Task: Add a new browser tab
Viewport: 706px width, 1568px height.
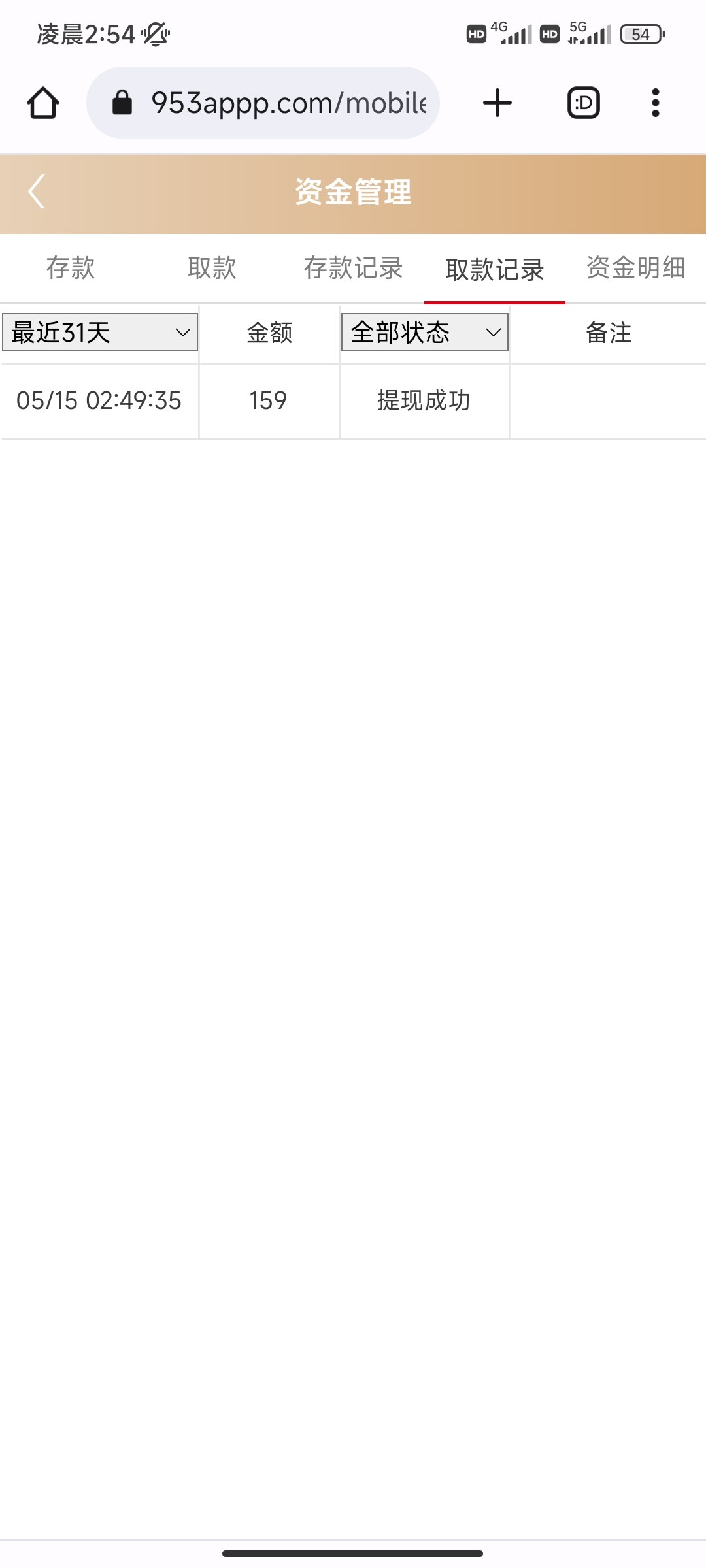Action: (497, 103)
